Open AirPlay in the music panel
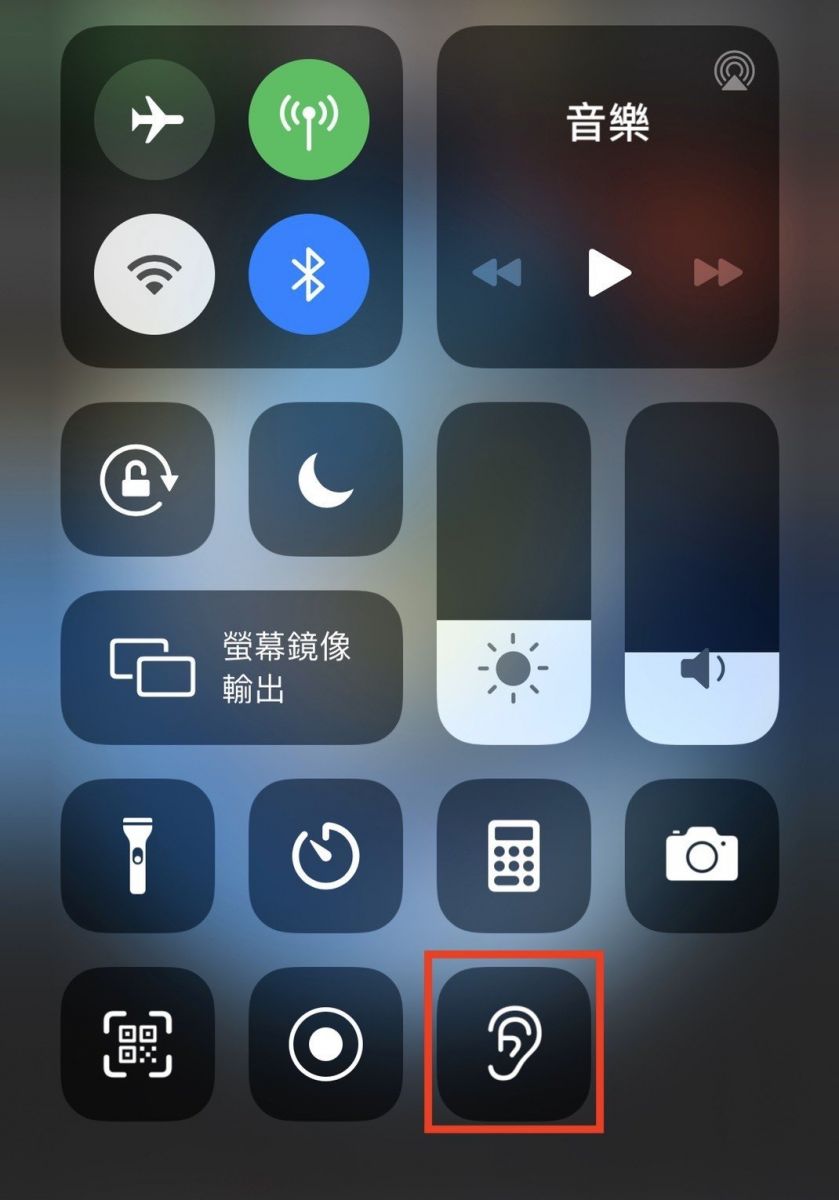The height and width of the screenshot is (1200, 839). pyautogui.click(x=734, y=71)
